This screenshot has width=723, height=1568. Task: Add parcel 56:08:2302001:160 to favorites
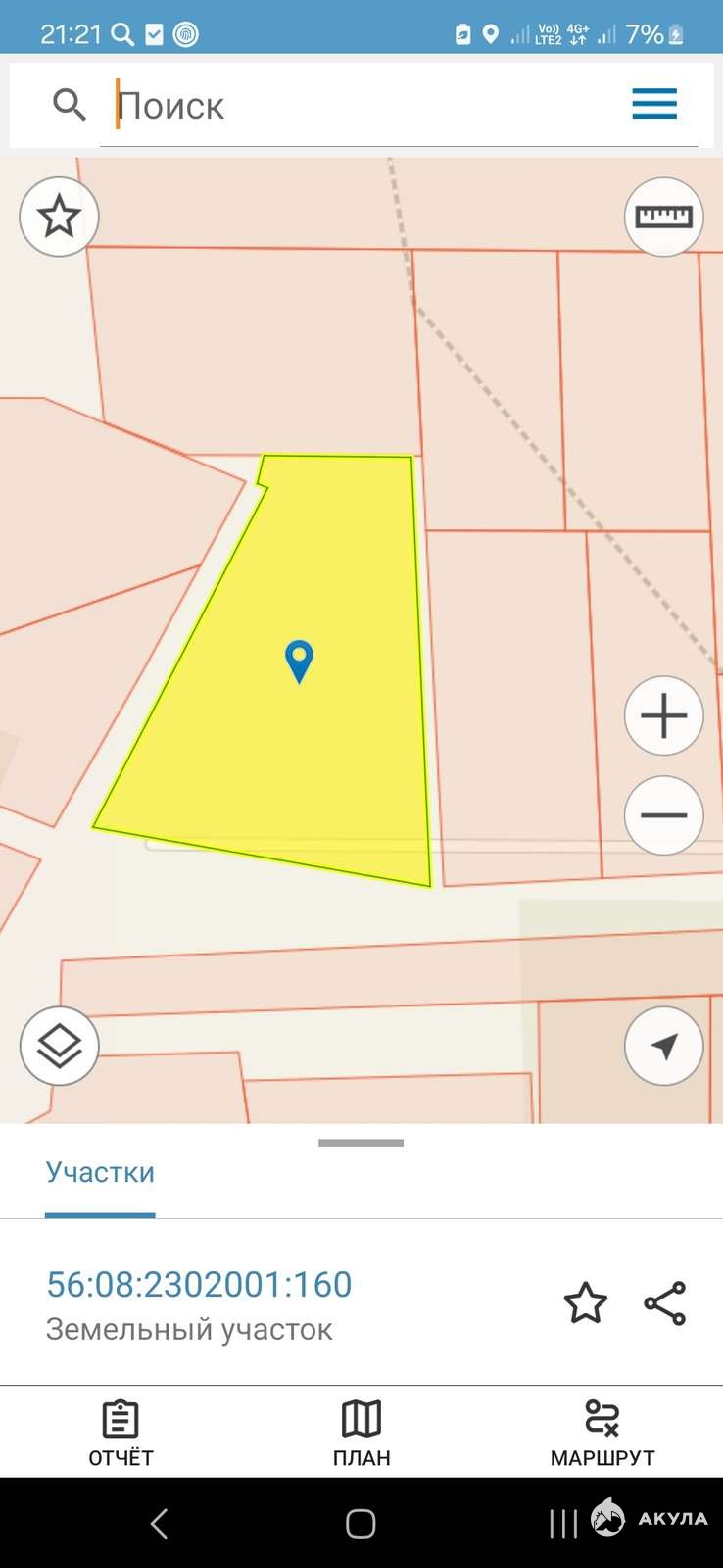tap(586, 1303)
